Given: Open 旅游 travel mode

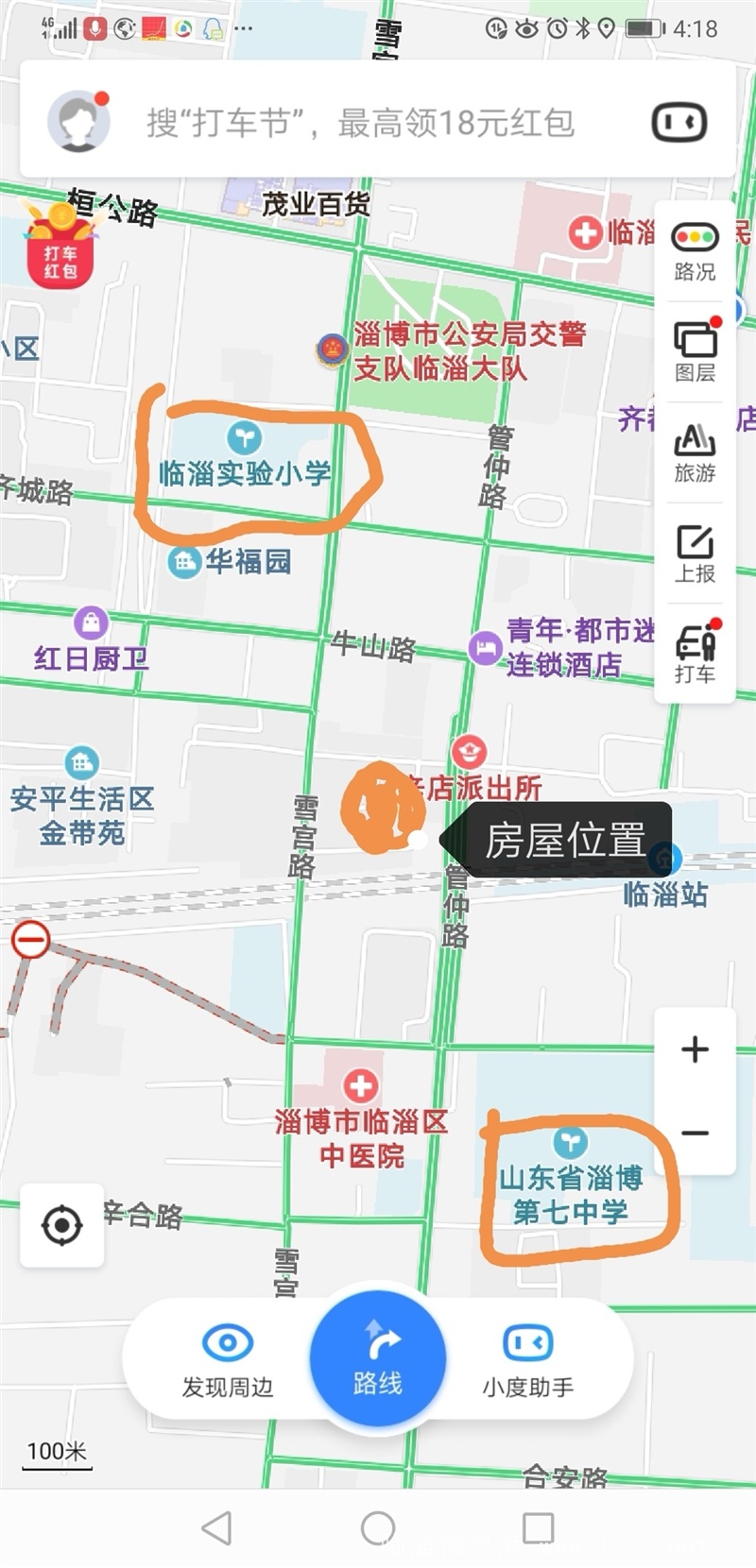Looking at the screenshot, I should [x=695, y=453].
